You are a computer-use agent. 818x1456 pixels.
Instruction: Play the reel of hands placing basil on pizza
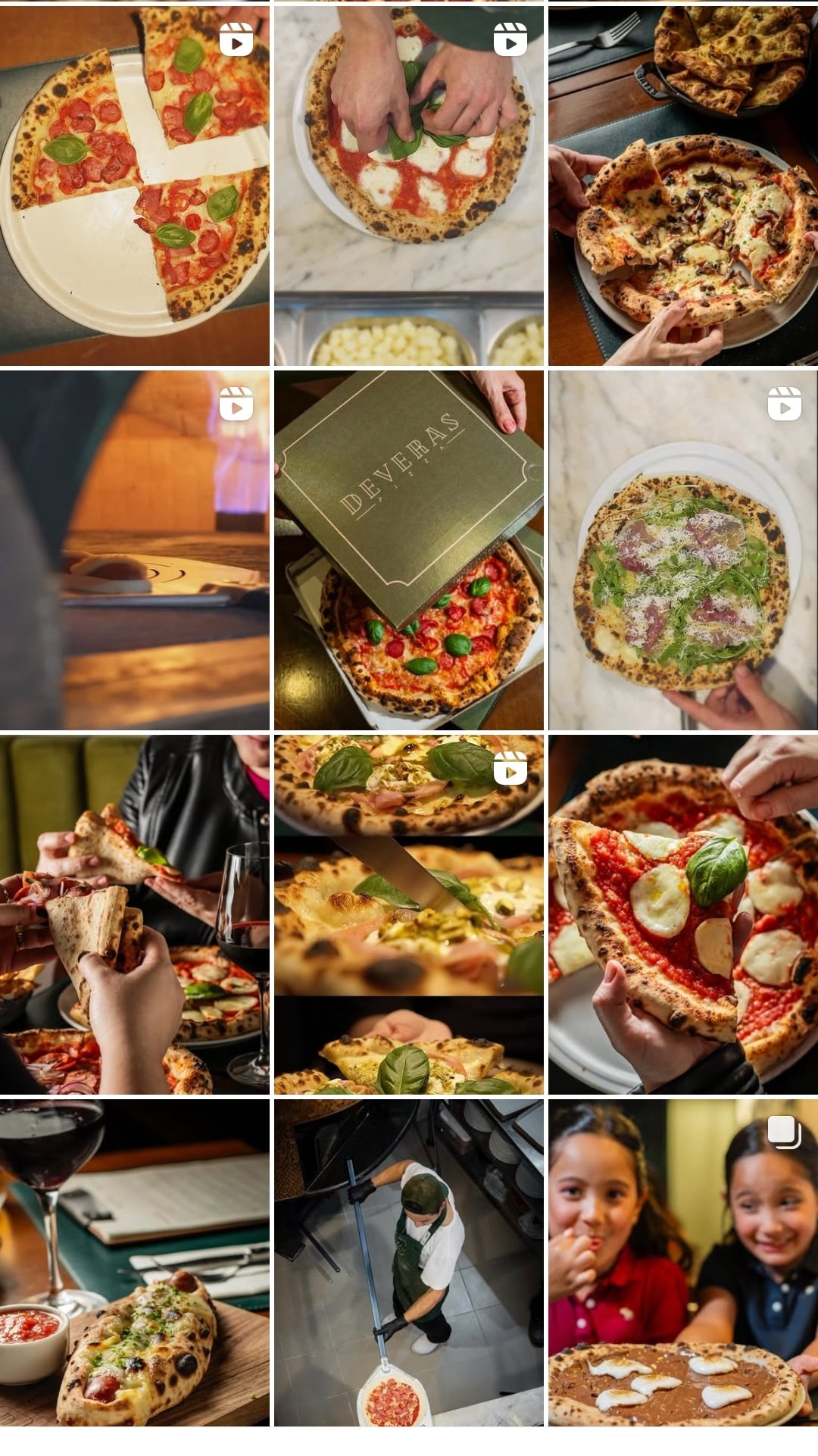pos(409,186)
